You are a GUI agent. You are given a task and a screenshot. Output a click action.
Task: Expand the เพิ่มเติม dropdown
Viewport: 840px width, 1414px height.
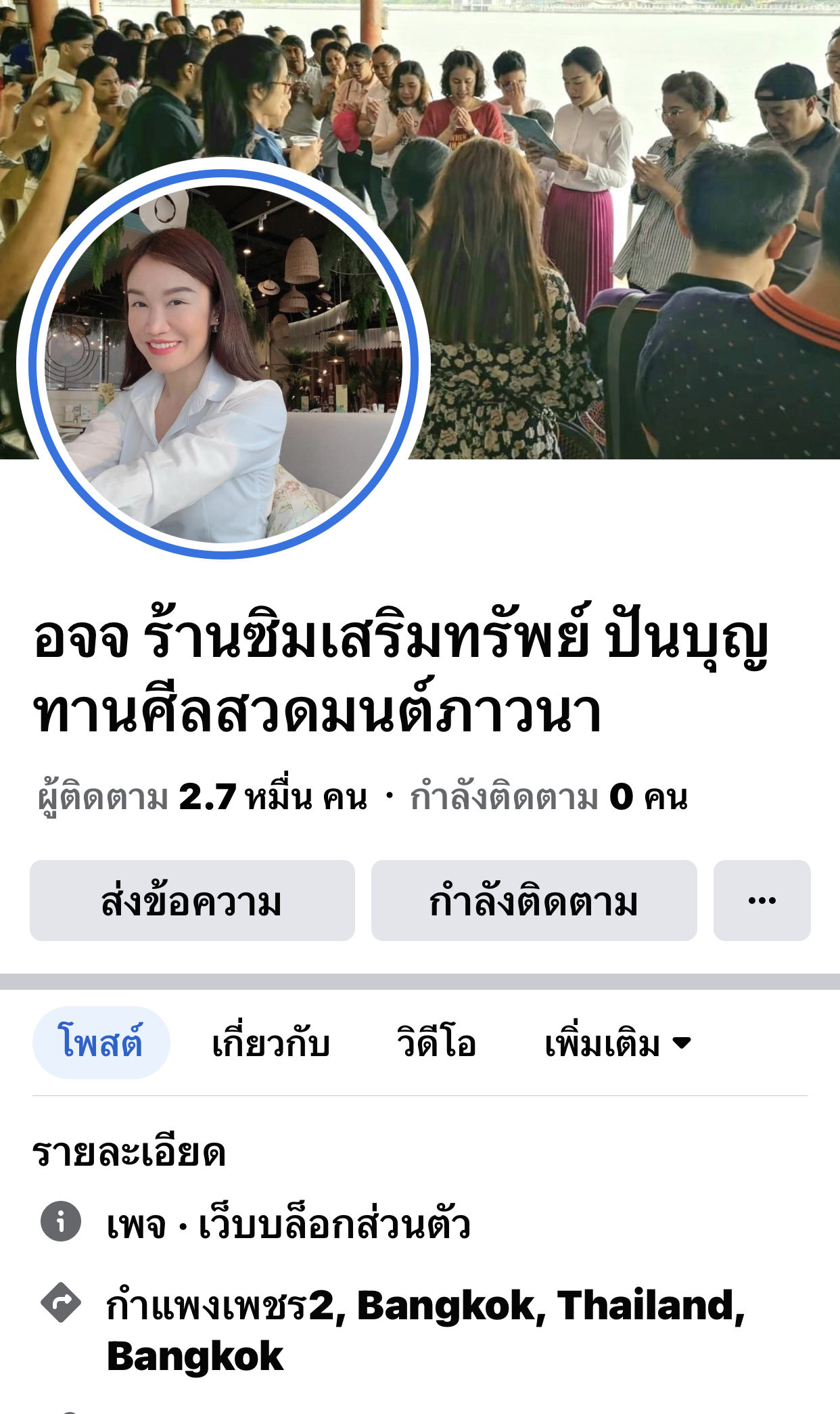coord(617,1043)
